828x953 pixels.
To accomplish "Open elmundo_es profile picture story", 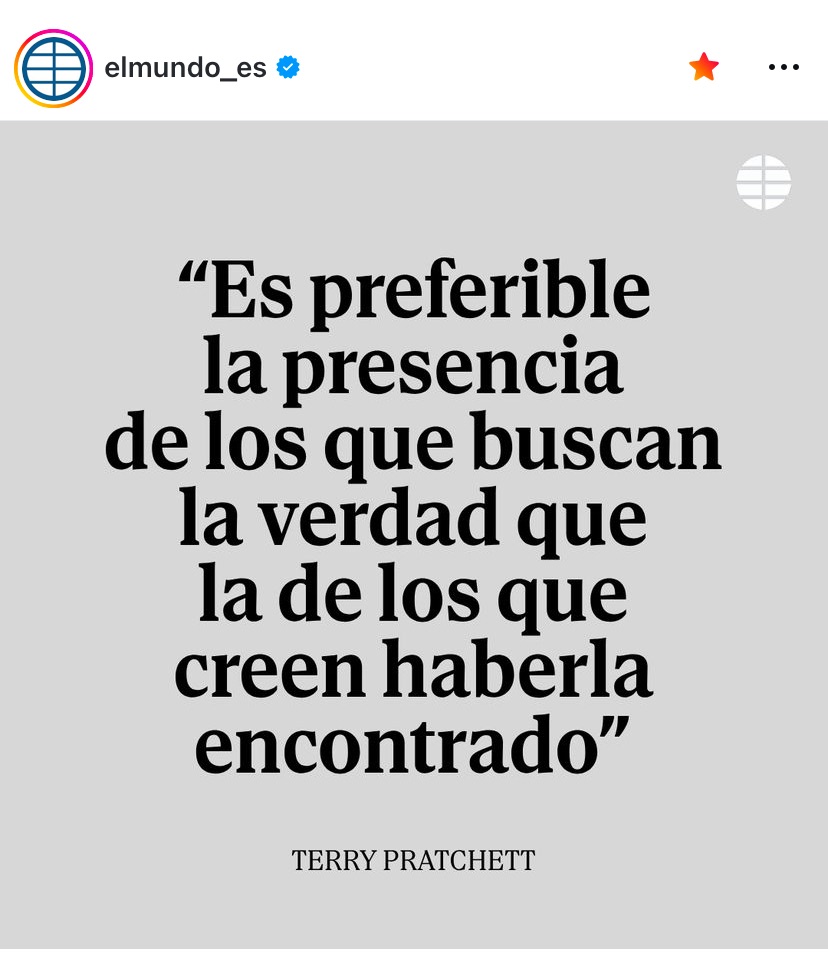I will point(53,68).
